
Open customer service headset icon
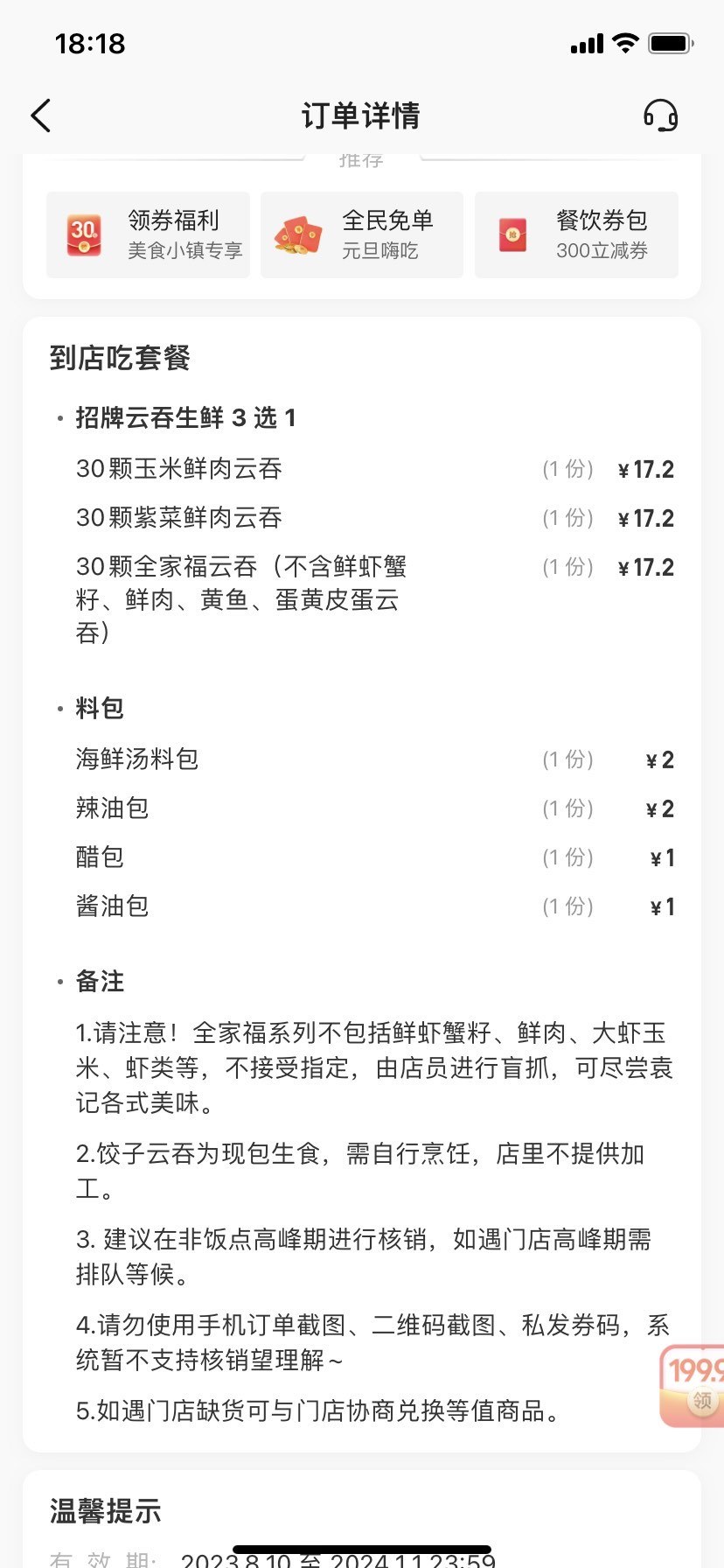coord(661,115)
